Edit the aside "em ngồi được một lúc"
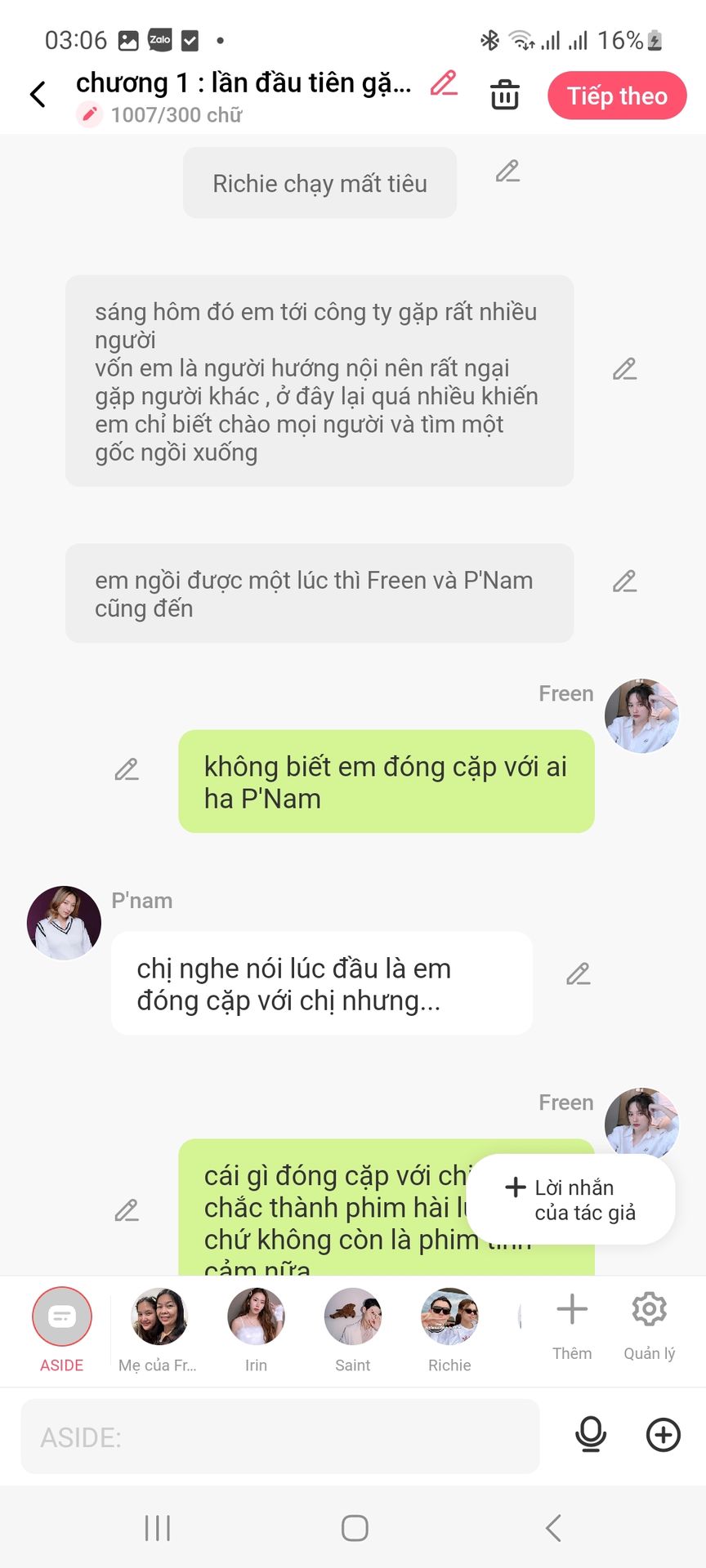706x1568 pixels. (x=624, y=581)
